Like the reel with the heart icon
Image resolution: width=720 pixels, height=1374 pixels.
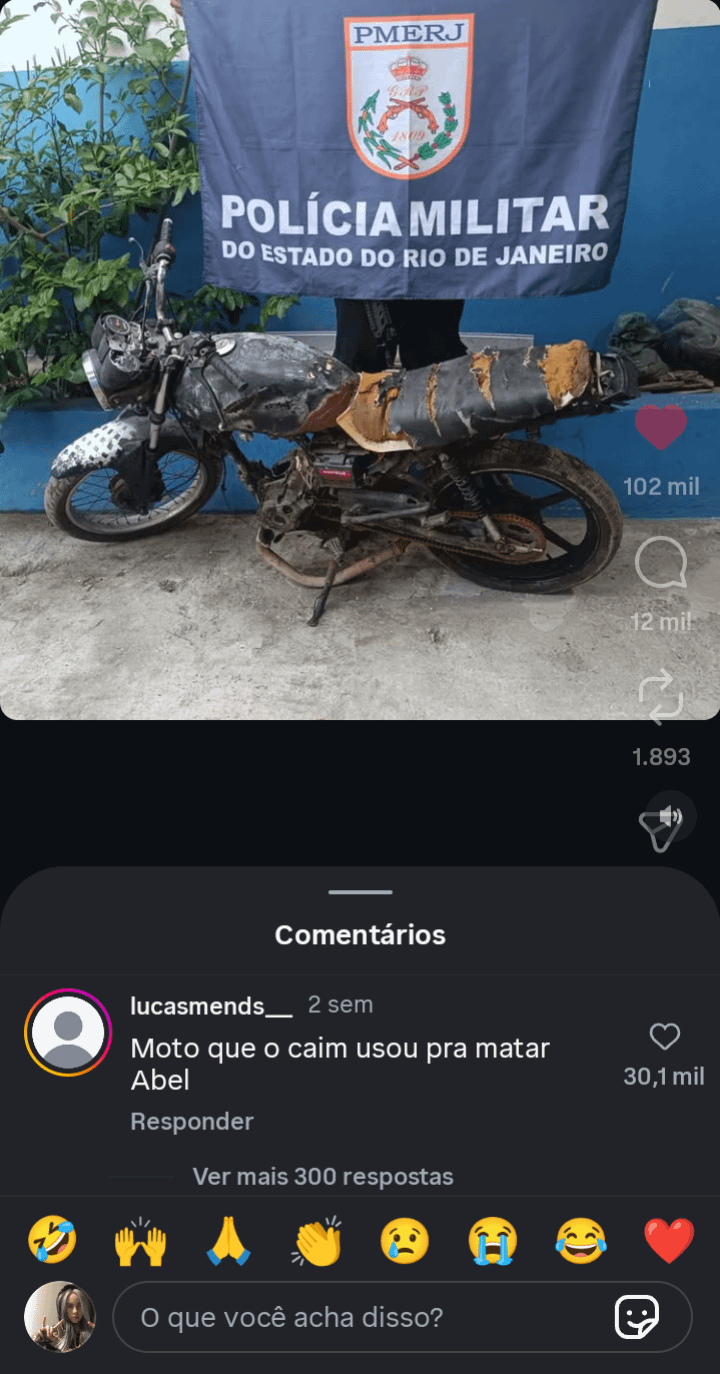(660, 428)
